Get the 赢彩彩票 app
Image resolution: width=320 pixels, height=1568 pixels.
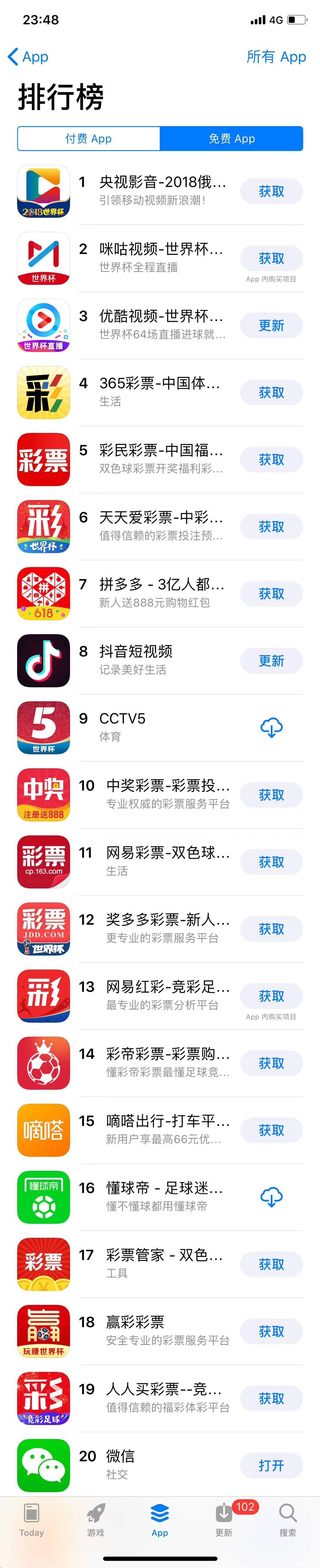[271, 1332]
